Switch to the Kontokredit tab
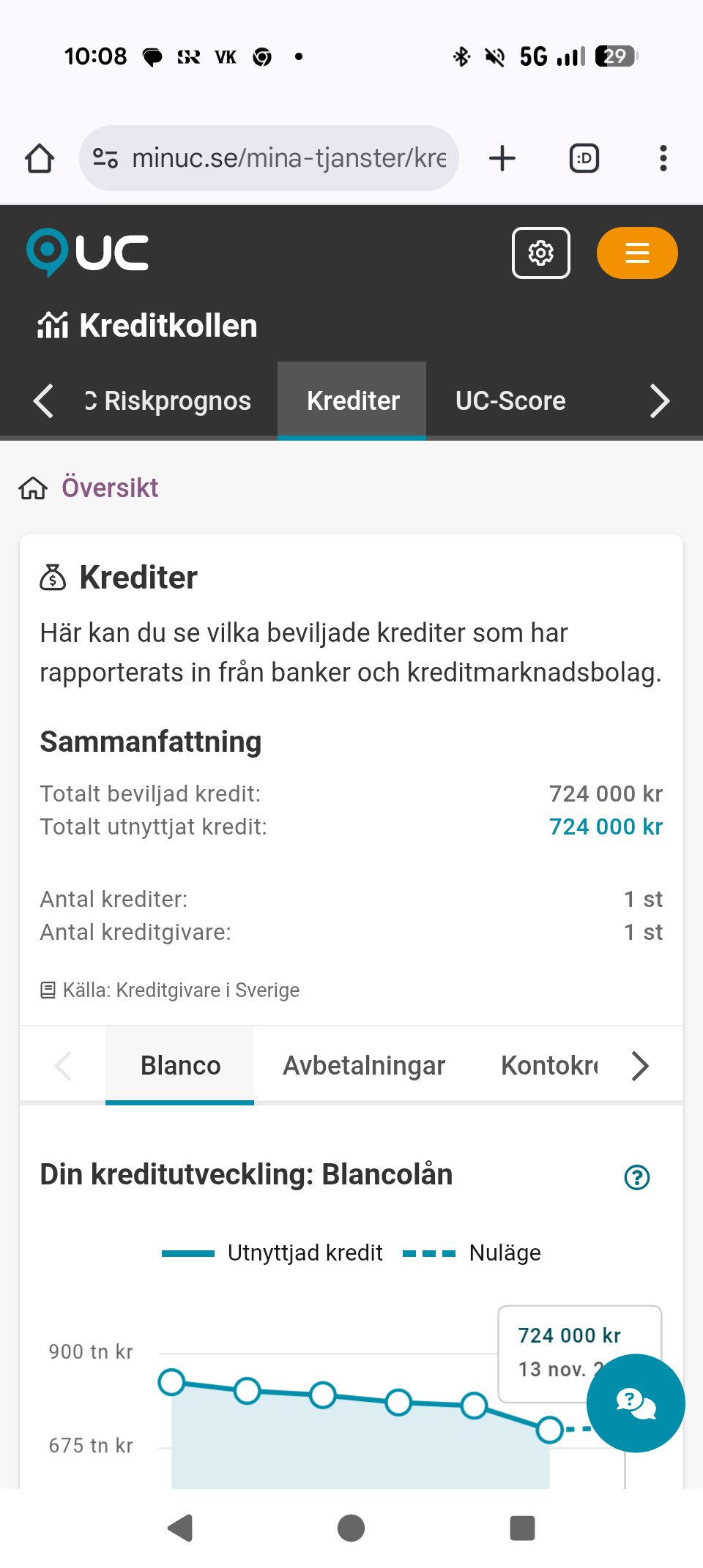The height and width of the screenshot is (1568, 703). click(x=549, y=1066)
